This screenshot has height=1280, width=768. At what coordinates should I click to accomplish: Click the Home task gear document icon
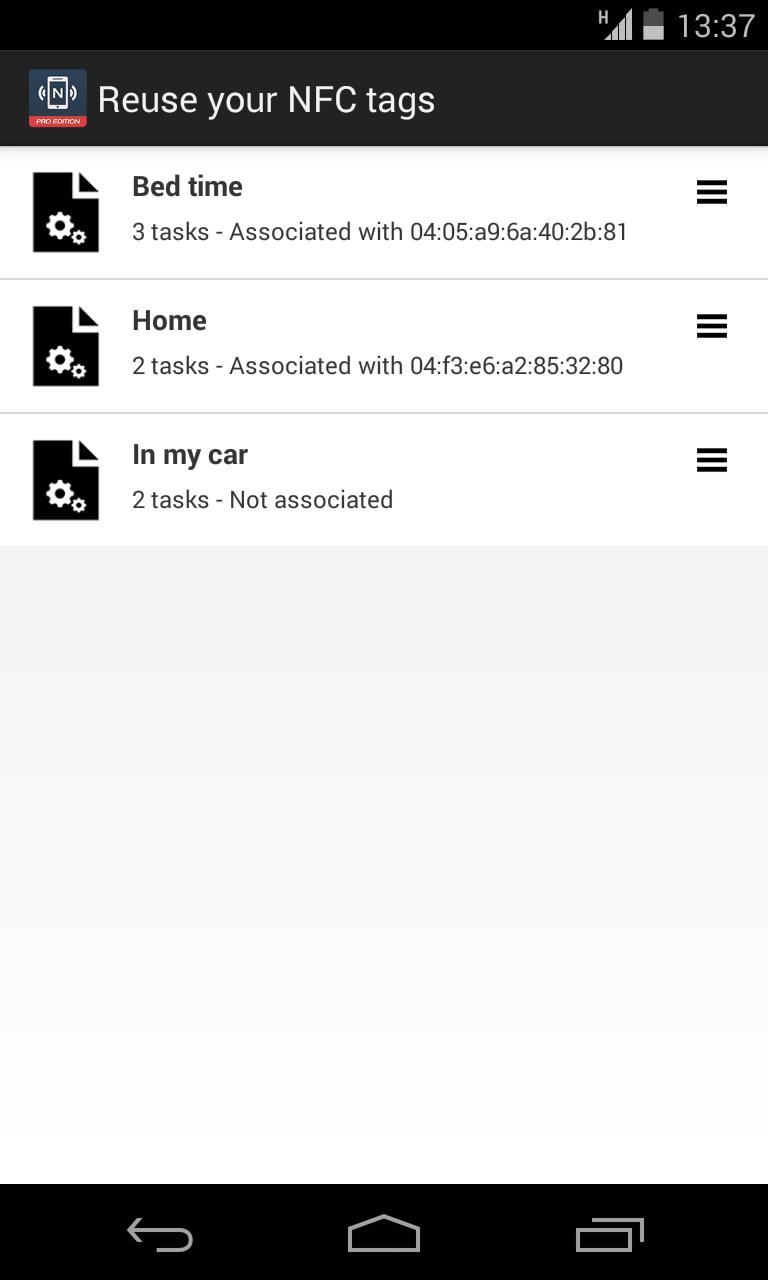pos(65,345)
